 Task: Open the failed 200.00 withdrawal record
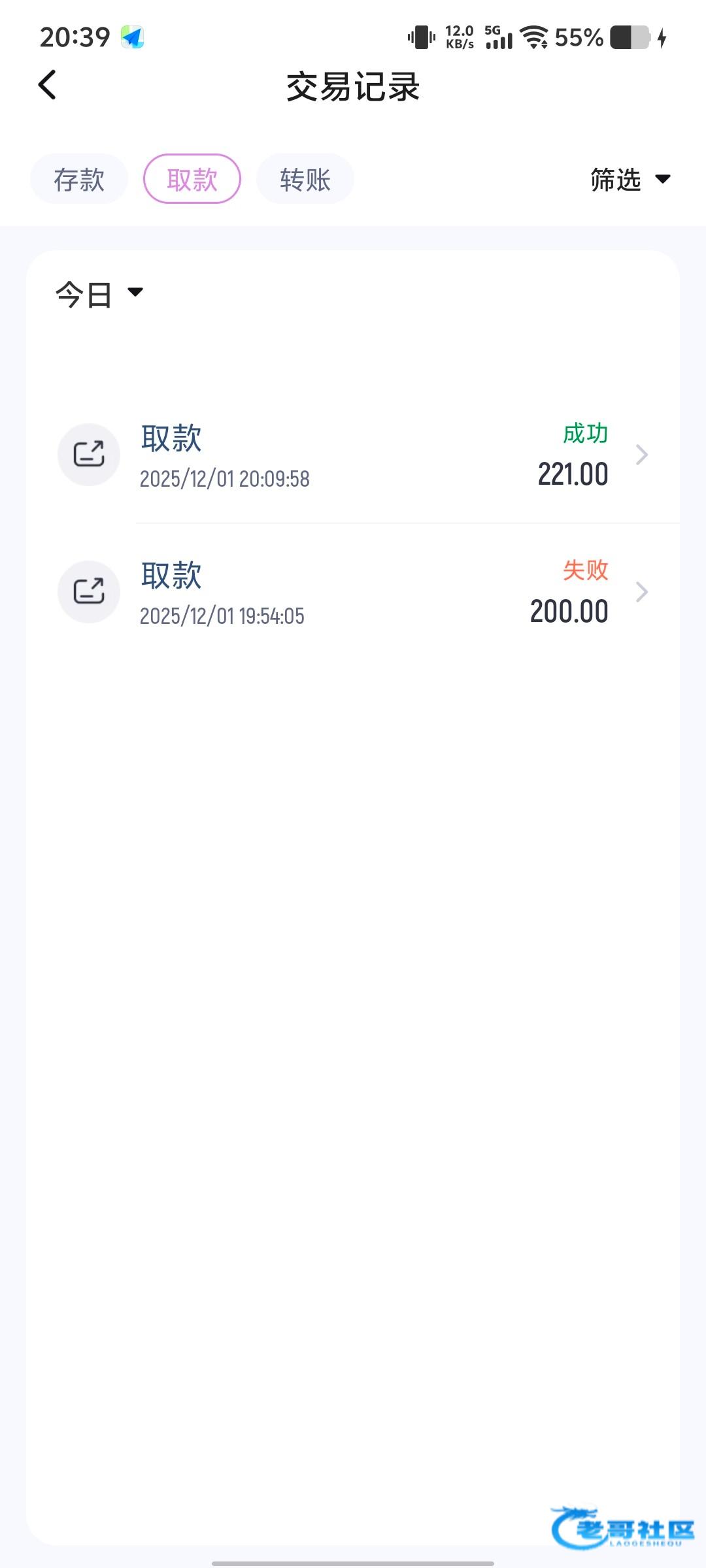353,593
